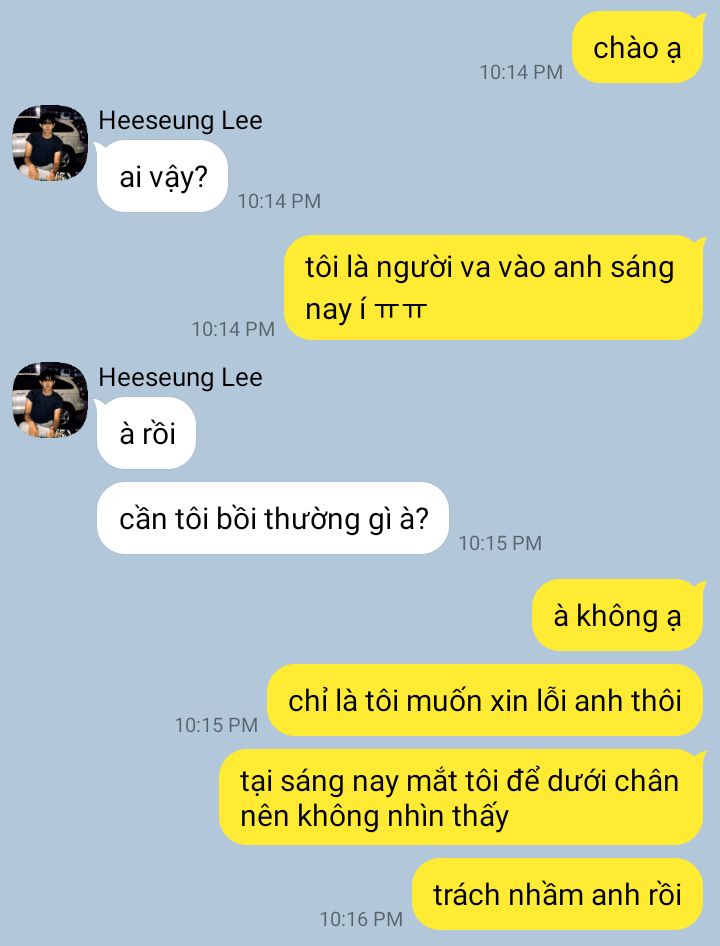Open Heeseung Lee's avatar beside "ai vậy?"
Screen dimensions: 720x946
coord(49,143)
